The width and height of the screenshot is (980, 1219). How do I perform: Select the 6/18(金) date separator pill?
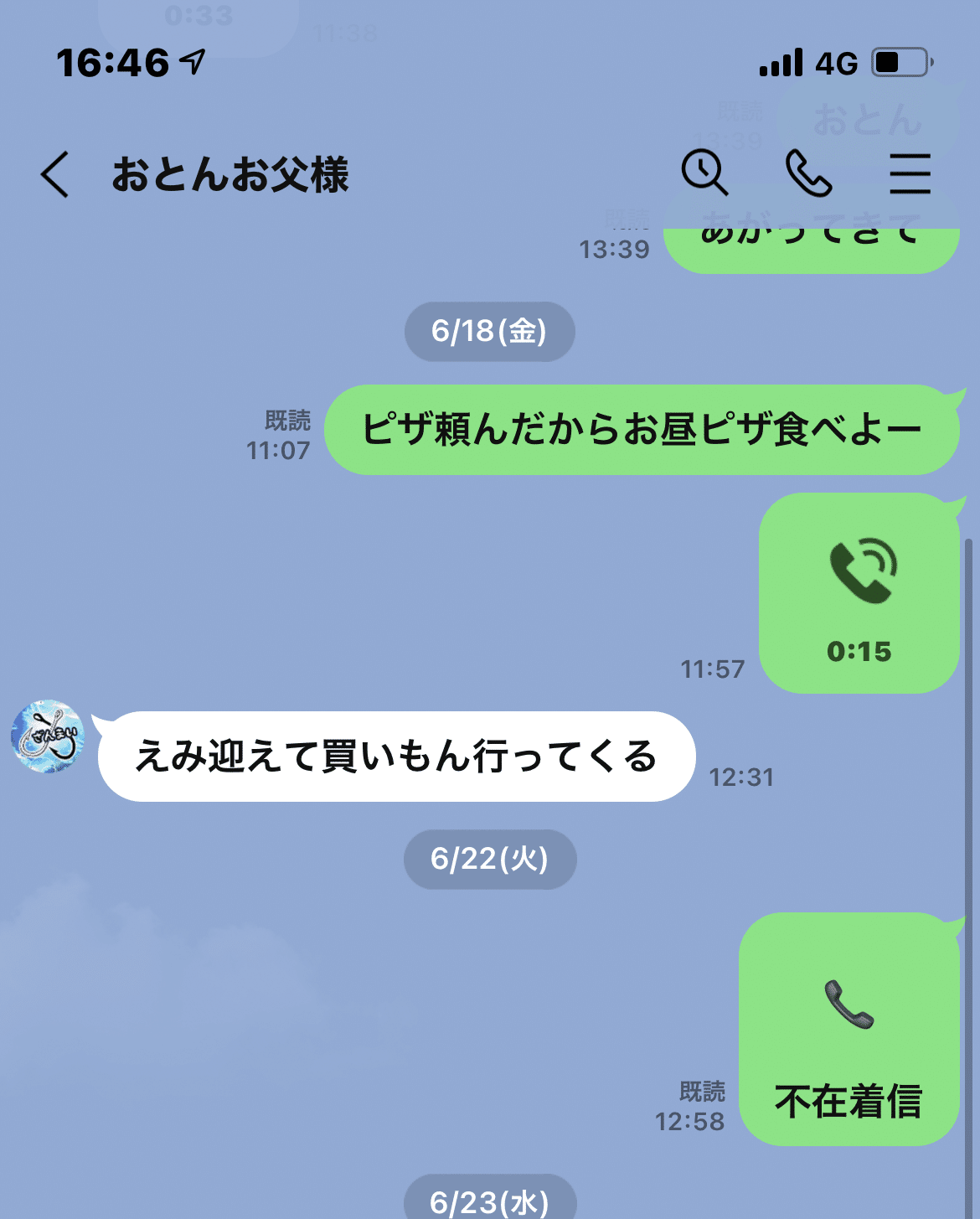[x=488, y=332]
